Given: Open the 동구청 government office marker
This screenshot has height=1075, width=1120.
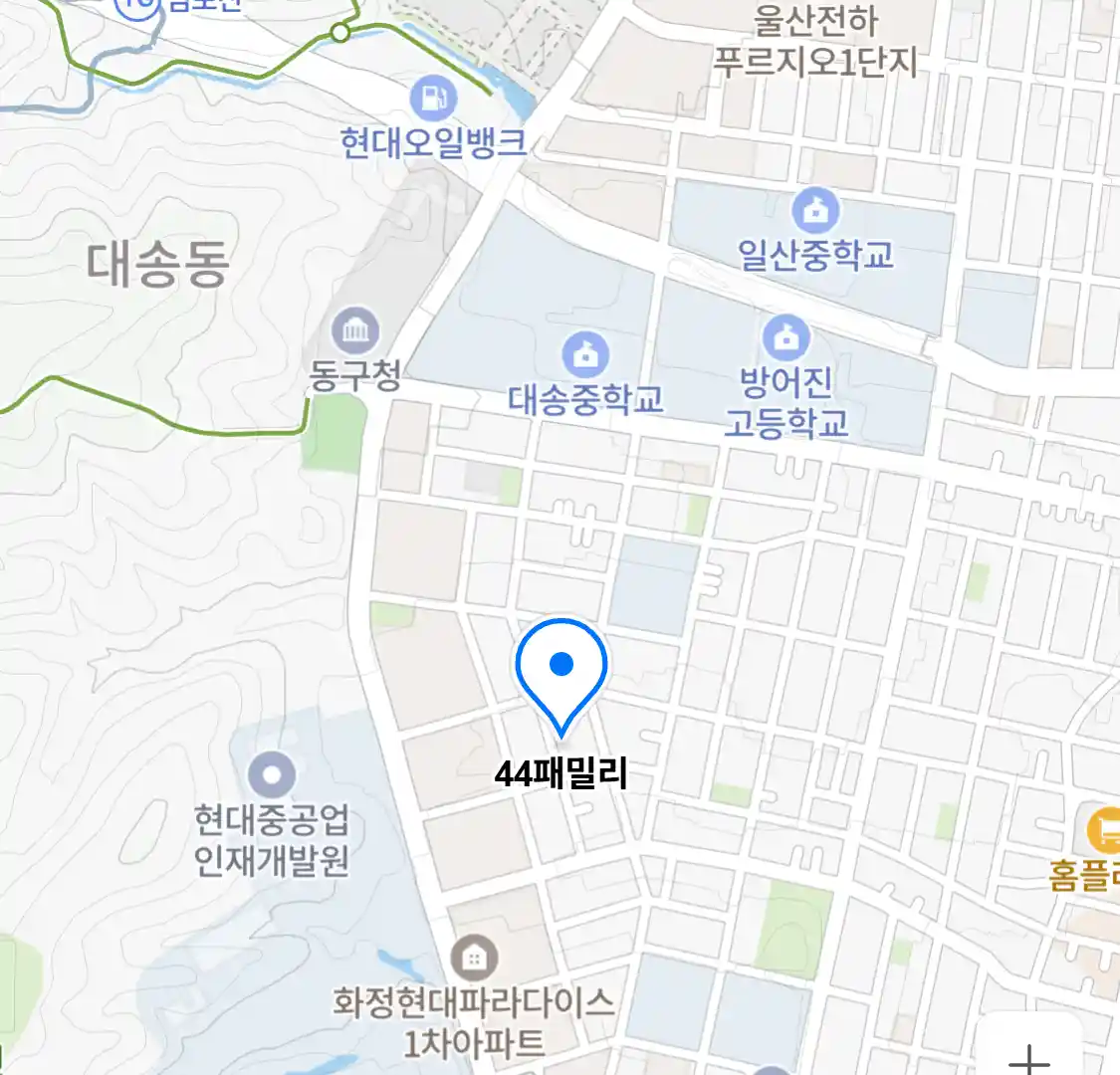Looking at the screenshot, I should (x=356, y=329).
